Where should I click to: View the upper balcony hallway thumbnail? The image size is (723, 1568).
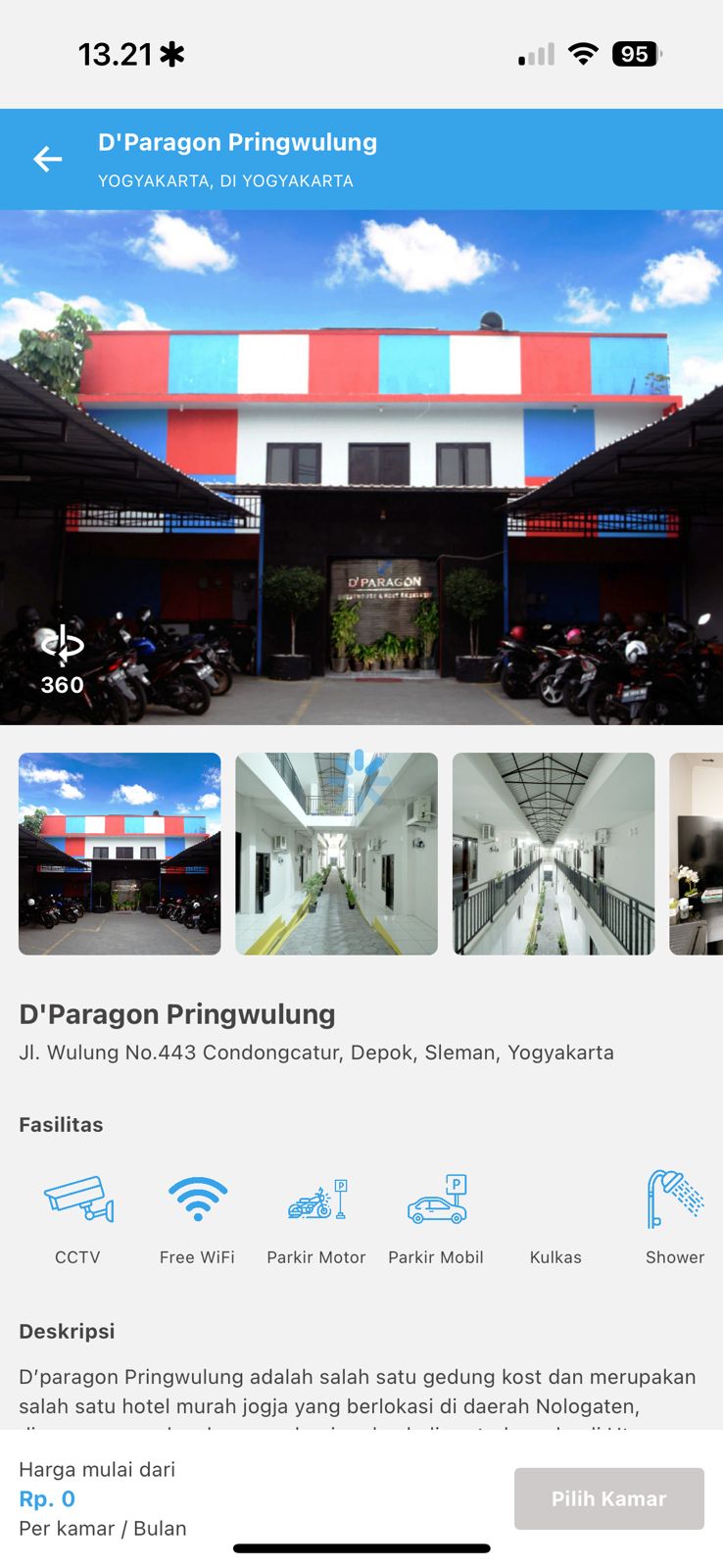click(554, 854)
